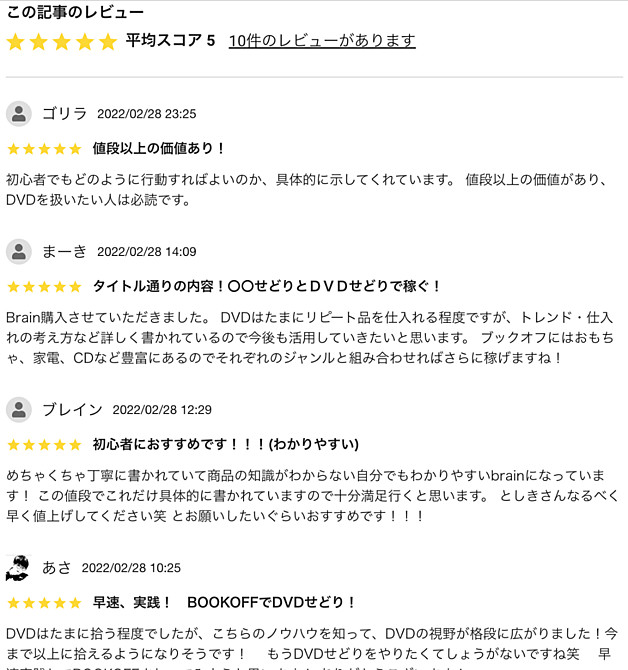Open the 10件のレビューがあります link
Image resolution: width=628 pixels, height=670 pixels.
(x=322, y=41)
